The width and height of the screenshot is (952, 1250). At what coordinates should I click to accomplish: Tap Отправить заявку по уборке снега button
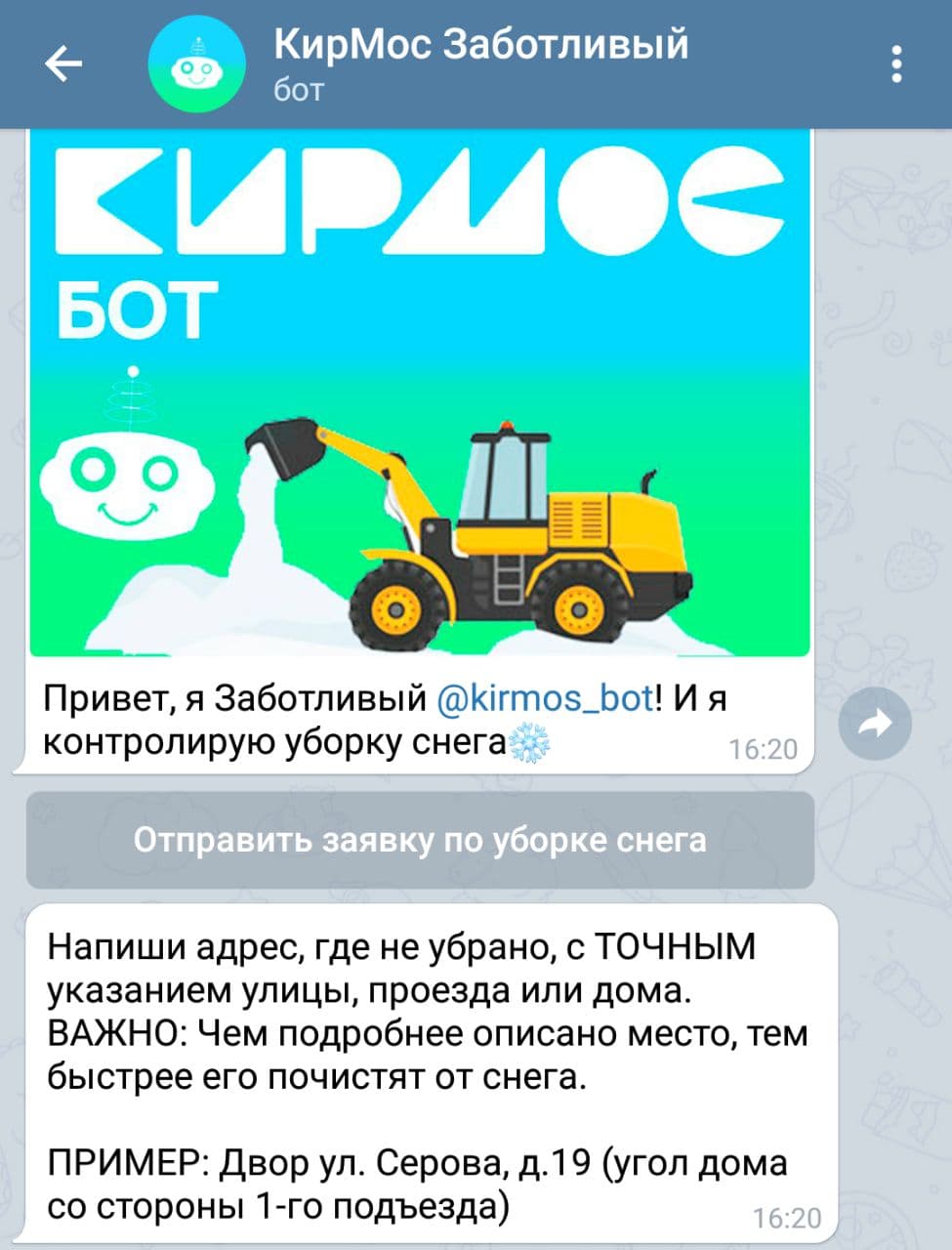click(420, 840)
